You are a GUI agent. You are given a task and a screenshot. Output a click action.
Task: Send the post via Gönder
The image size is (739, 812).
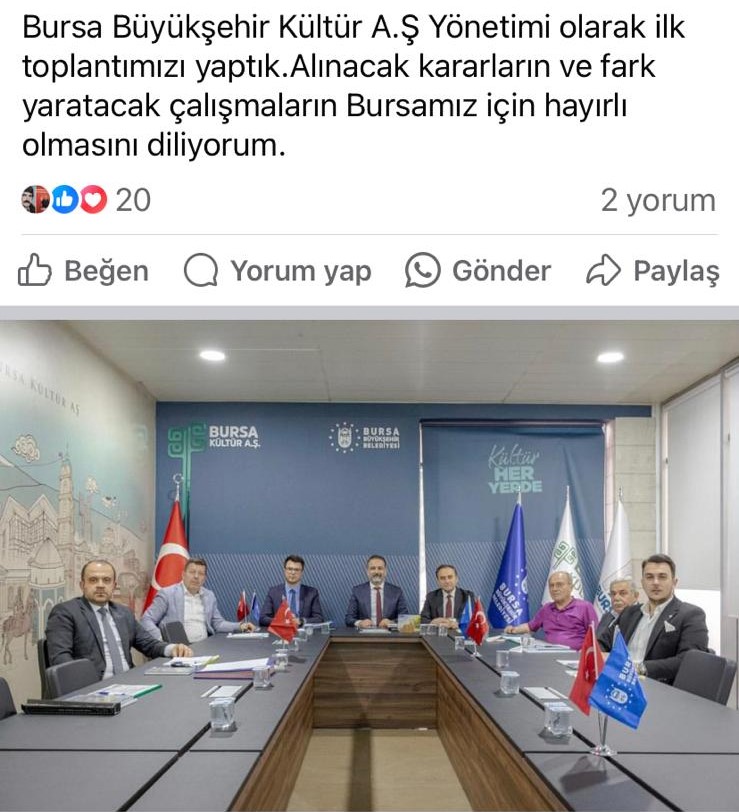point(478,271)
